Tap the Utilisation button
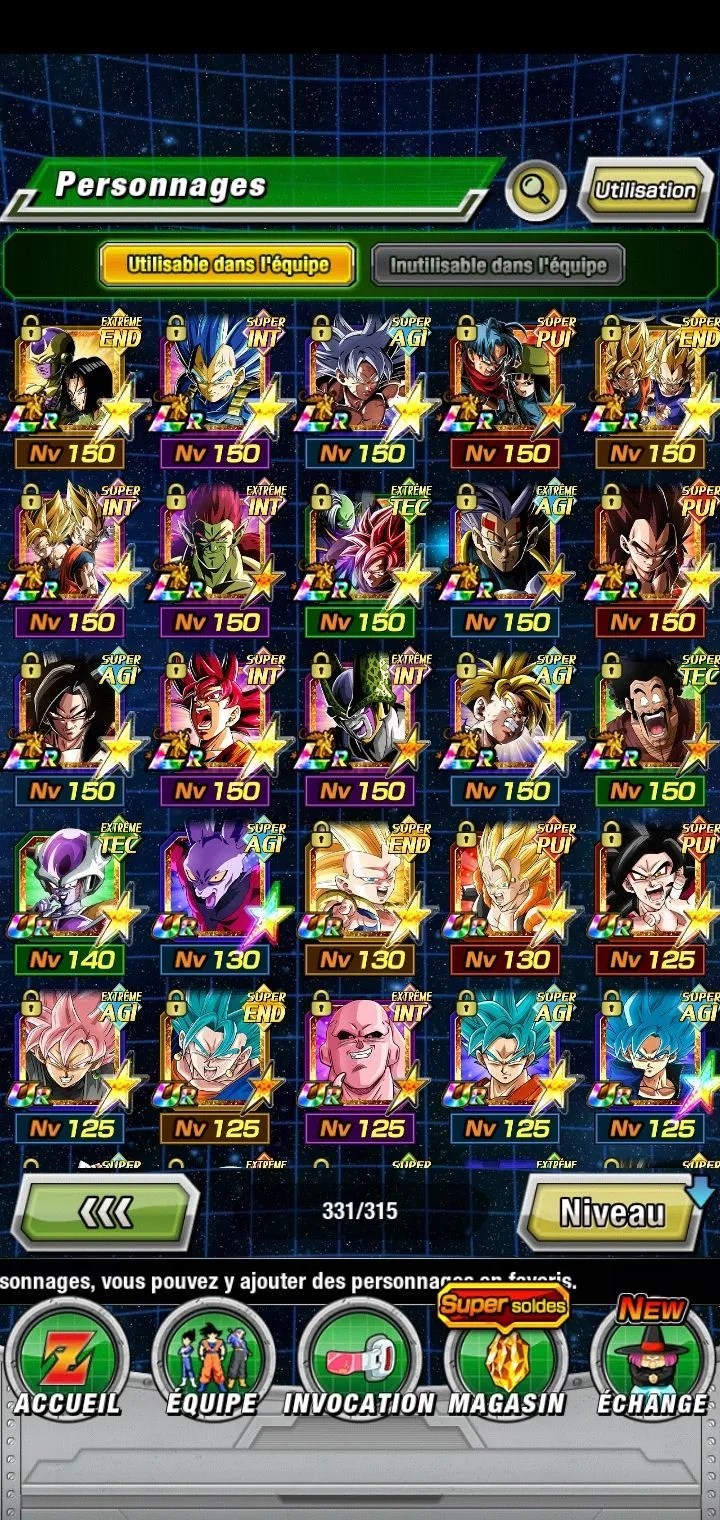The width and height of the screenshot is (720, 1520). click(x=645, y=190)
